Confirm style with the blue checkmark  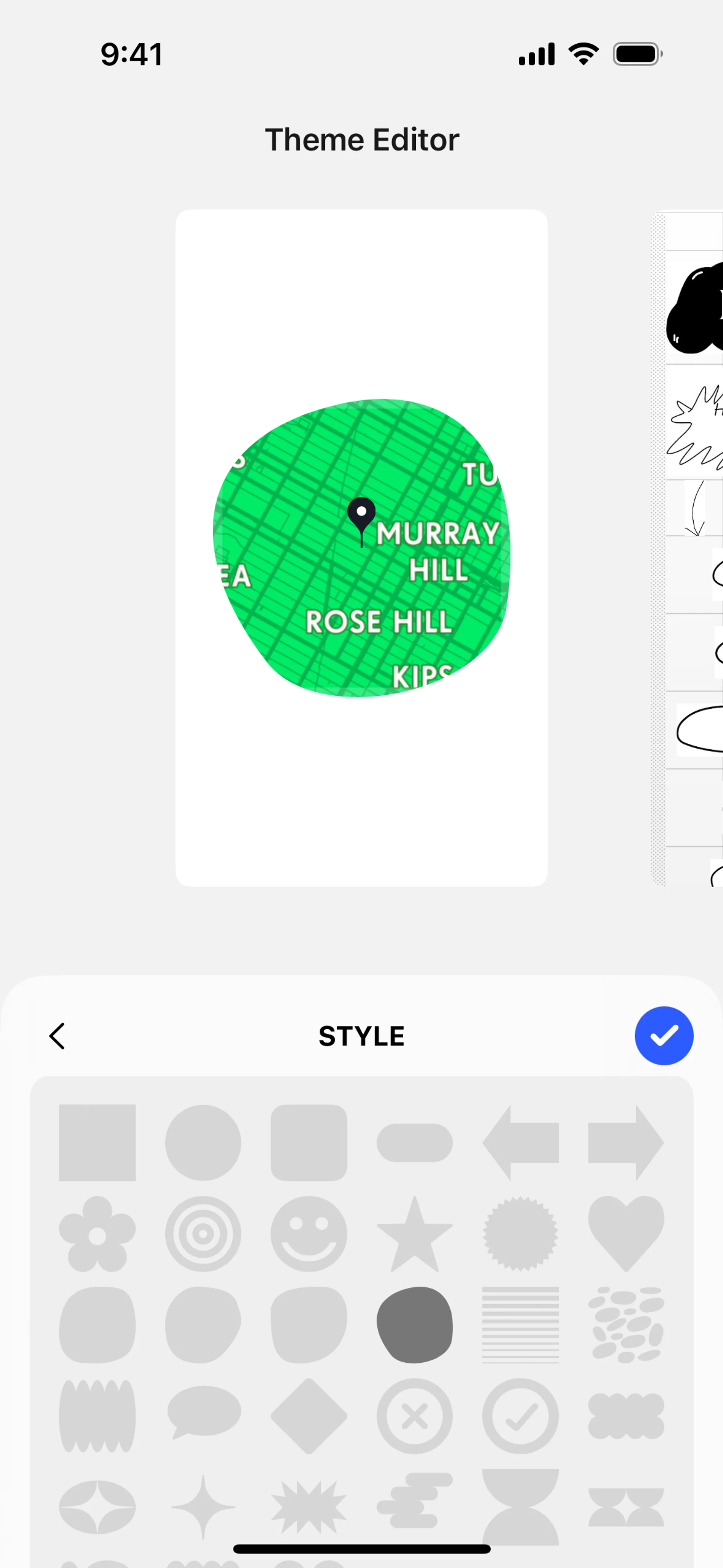pyautogui.click(x=664, y=1035)
